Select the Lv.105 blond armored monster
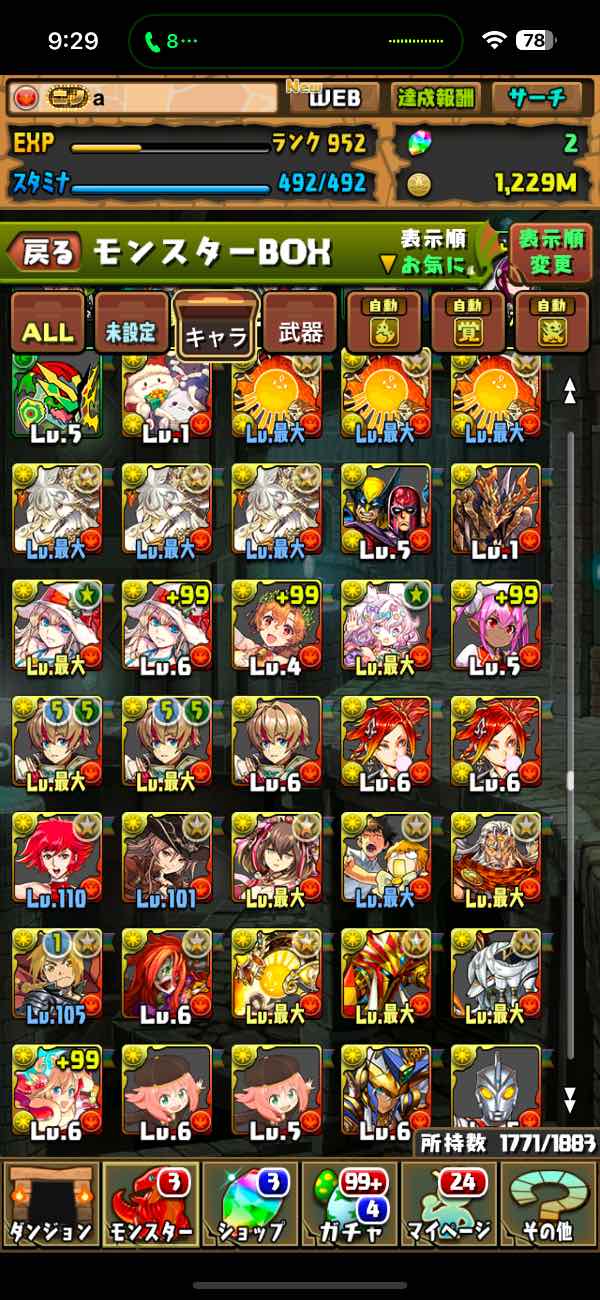Screen dimensions: 600x1300 click(x=56, y=977)
